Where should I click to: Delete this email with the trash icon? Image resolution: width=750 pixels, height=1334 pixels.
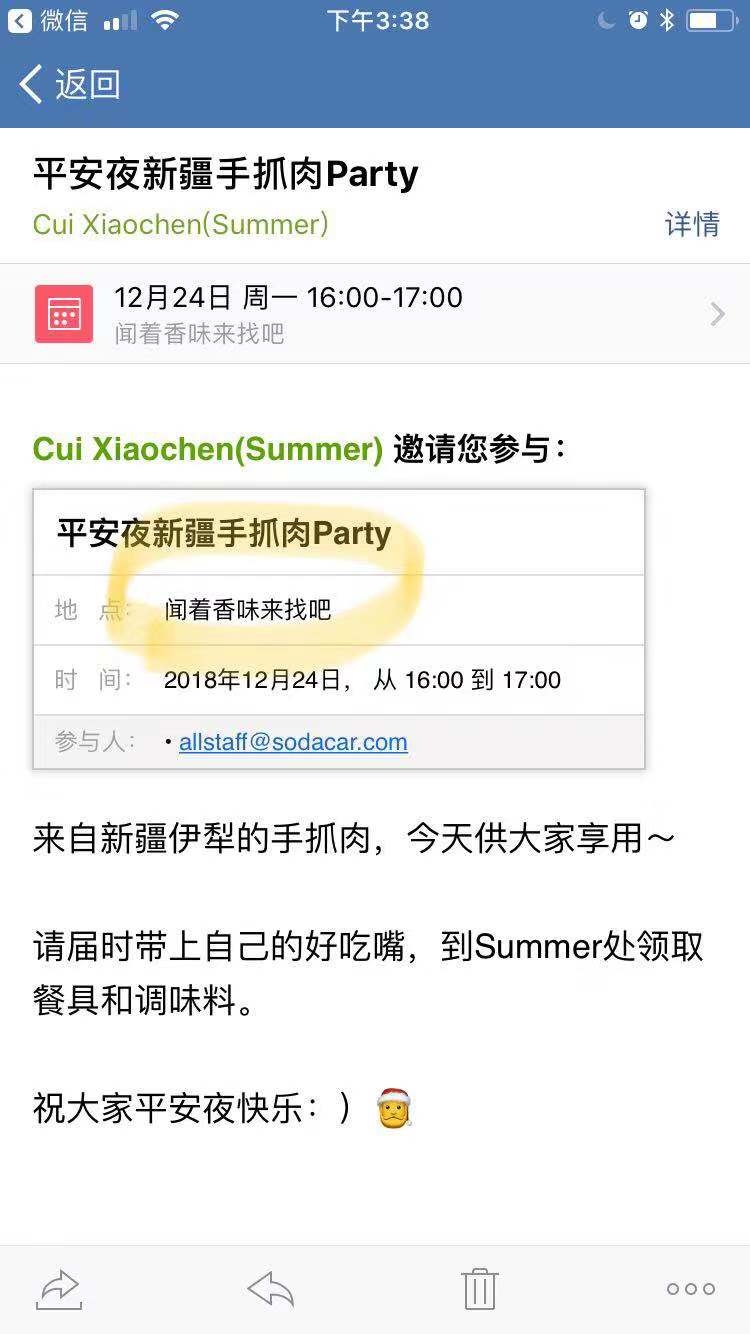coord(479,1289)
